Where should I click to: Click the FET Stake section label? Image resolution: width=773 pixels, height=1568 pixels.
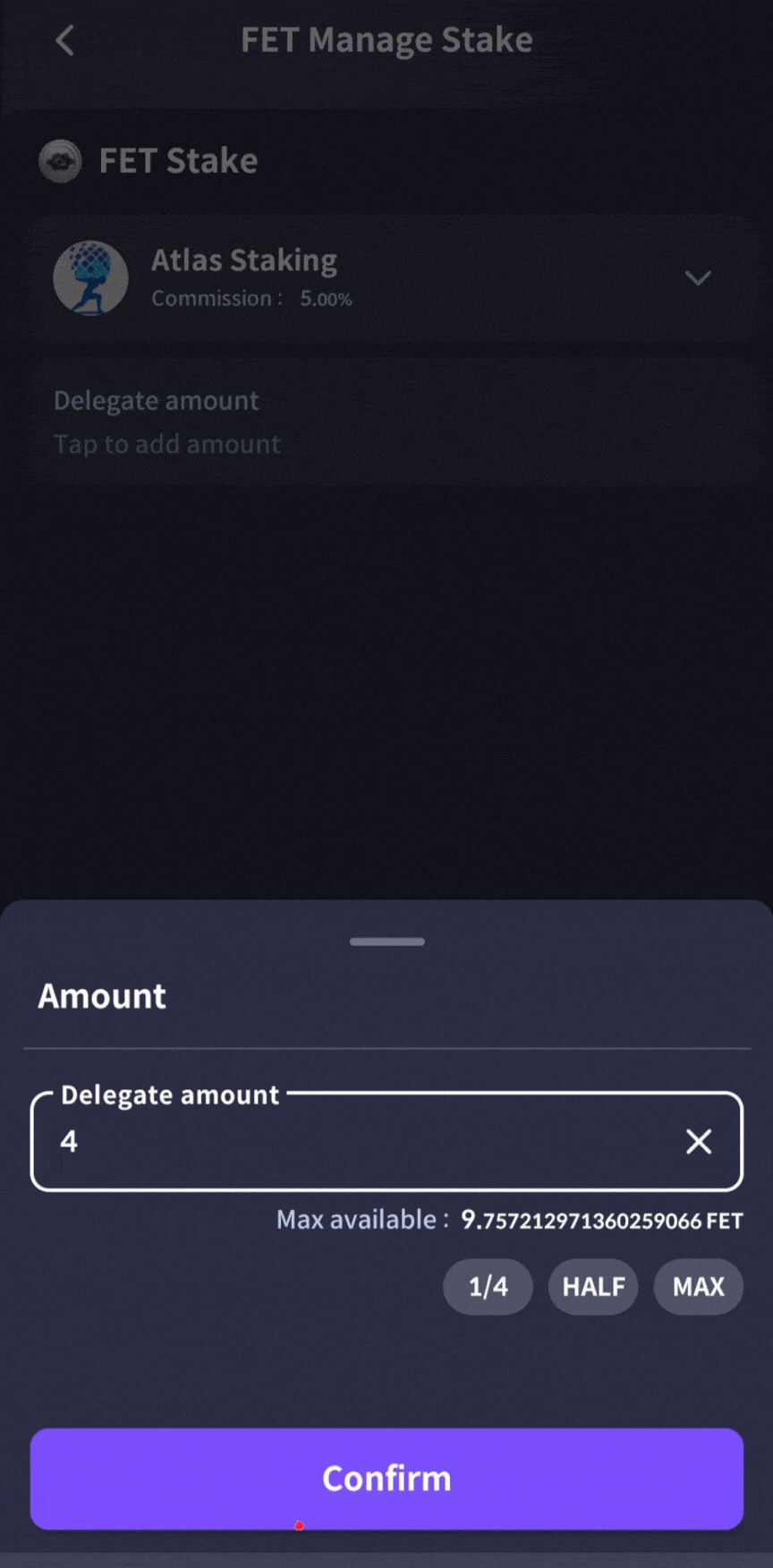click(x=178, y=161)
